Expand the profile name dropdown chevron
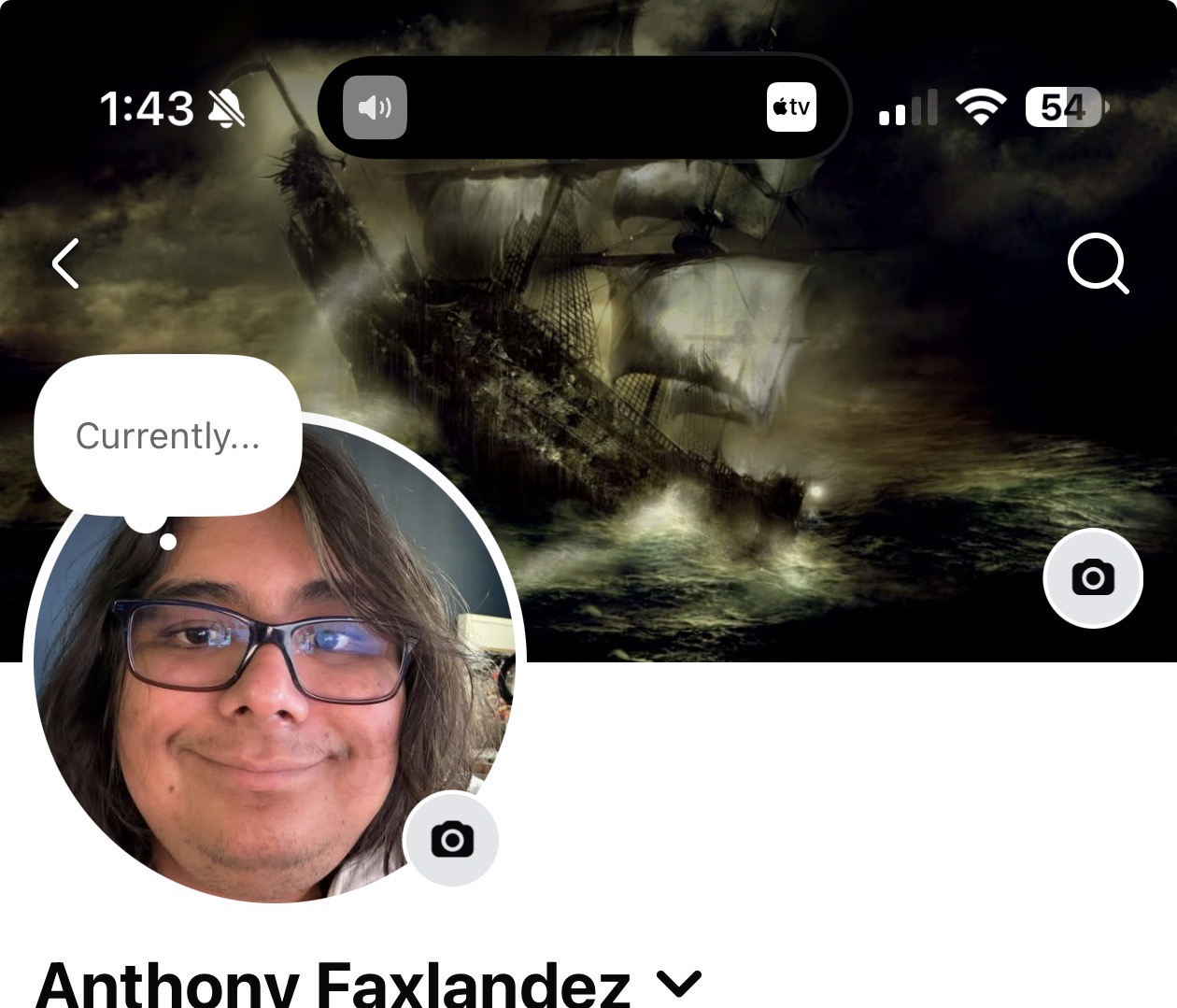1177x1008 pixels. tap(678, 983)
